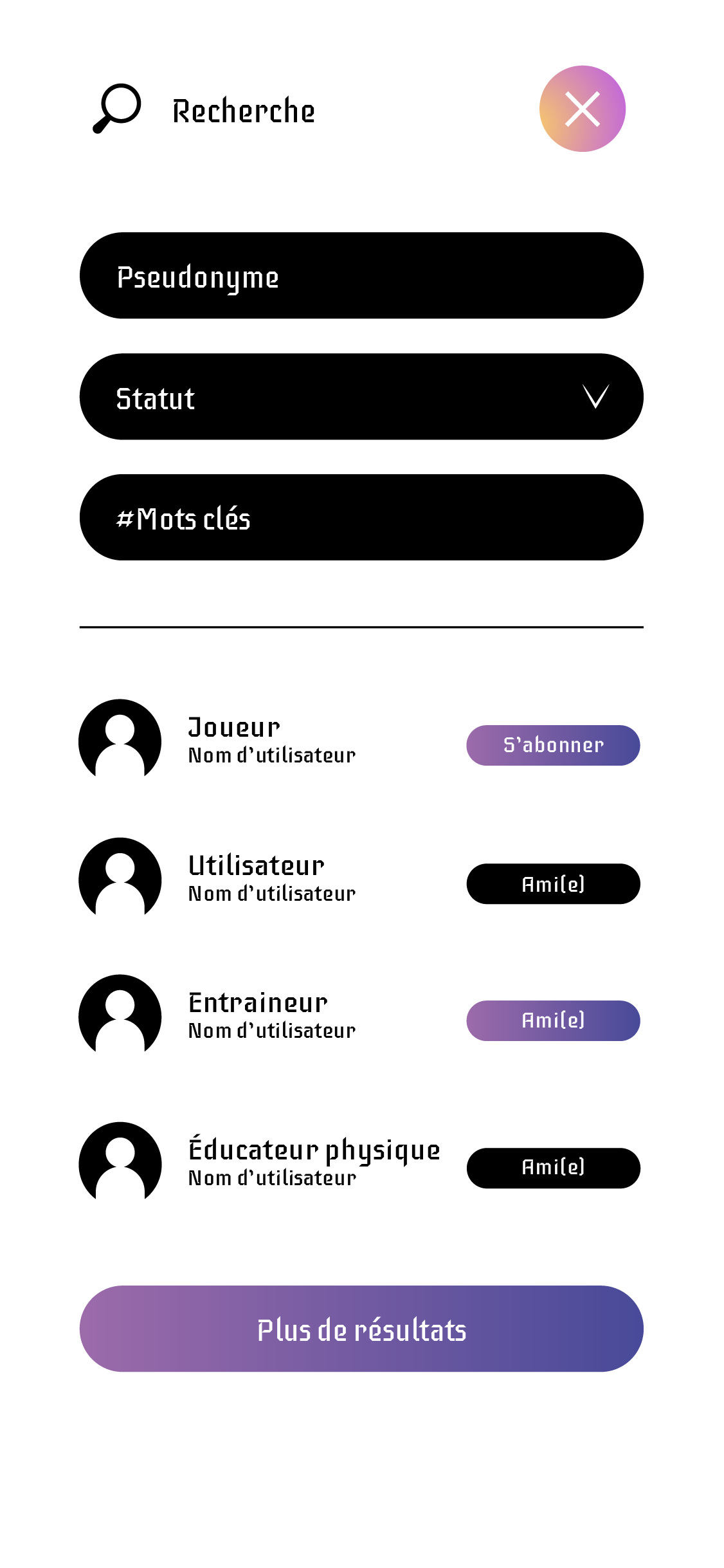This screenshot has height=1568, width=724.
Task: Tap Ami(e) button next to Entraineur
Action: point(553,1021)
